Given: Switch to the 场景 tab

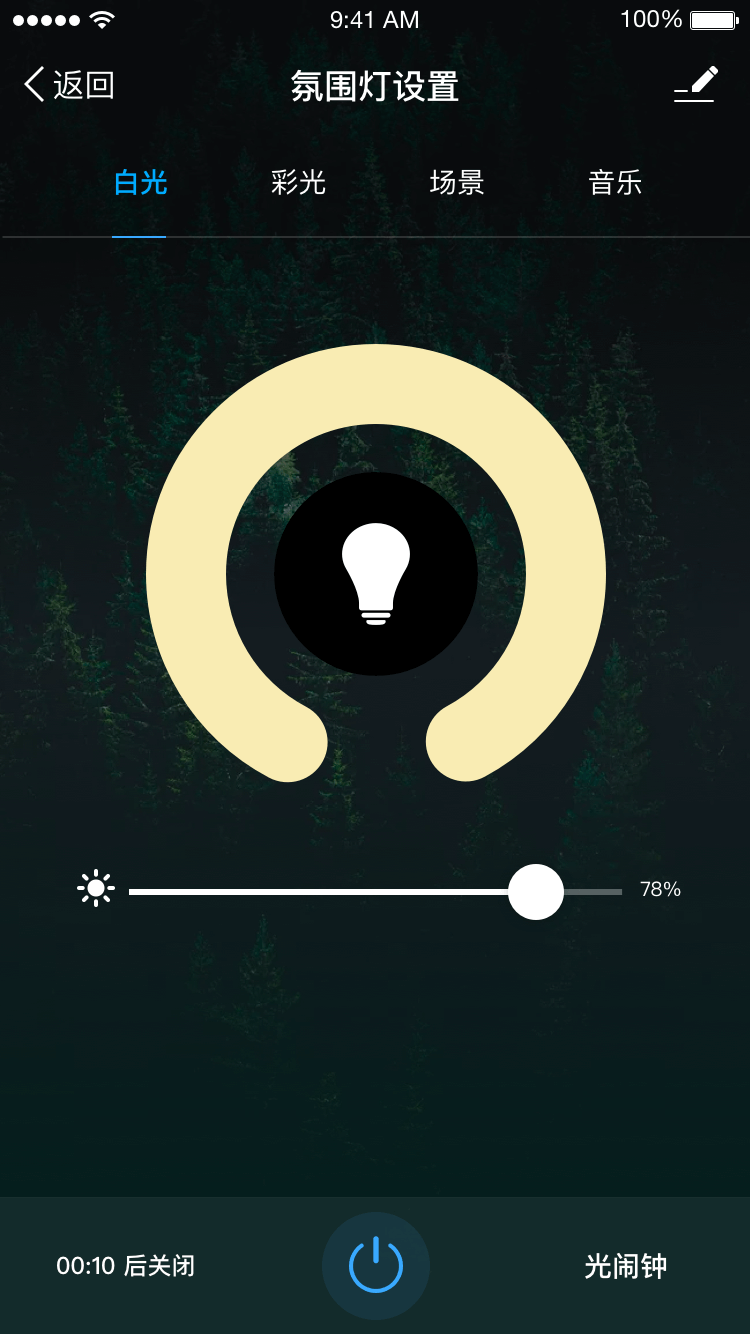Looking at the screenshot, I should 457,183.
